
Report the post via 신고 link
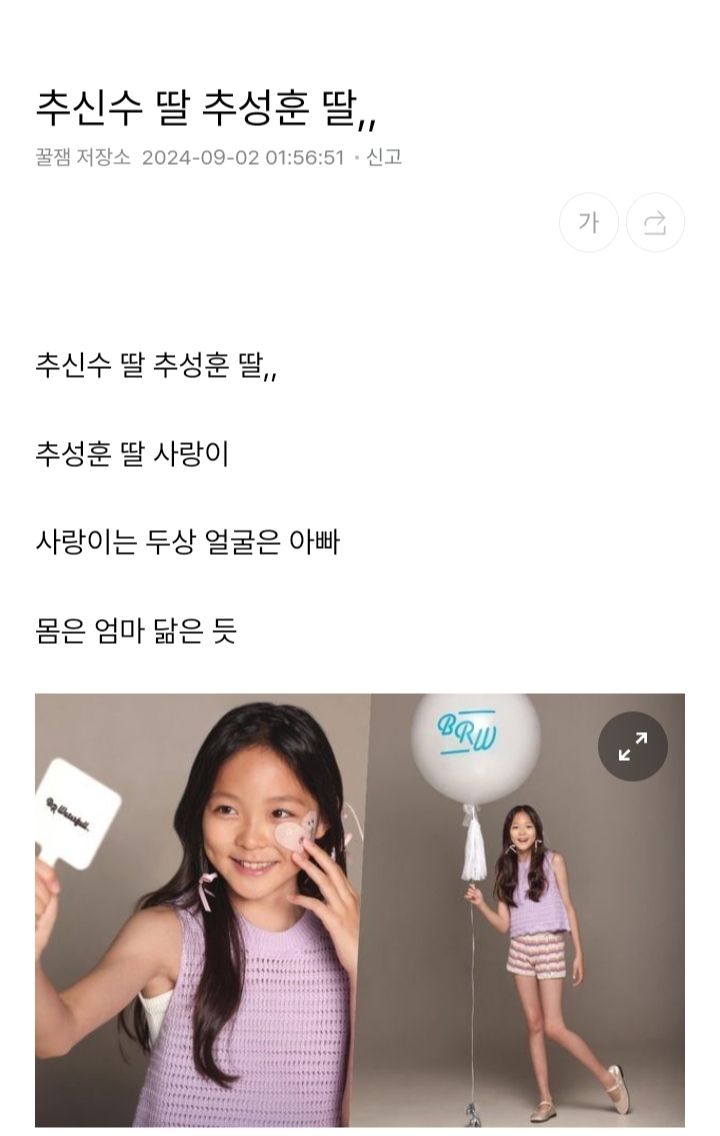[383, 158]
